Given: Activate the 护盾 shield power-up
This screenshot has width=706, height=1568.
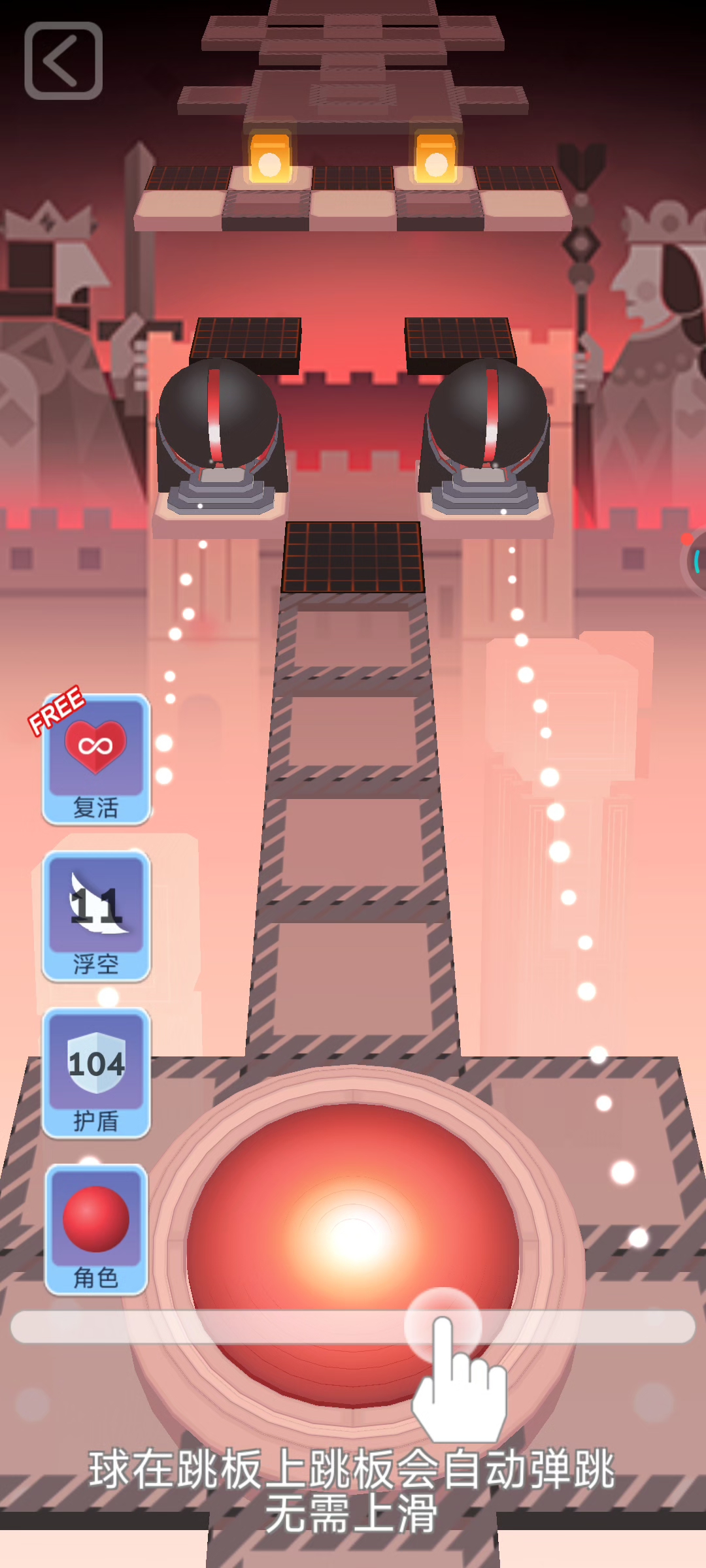Looking at the screenshot, I should click(96, 1073).
